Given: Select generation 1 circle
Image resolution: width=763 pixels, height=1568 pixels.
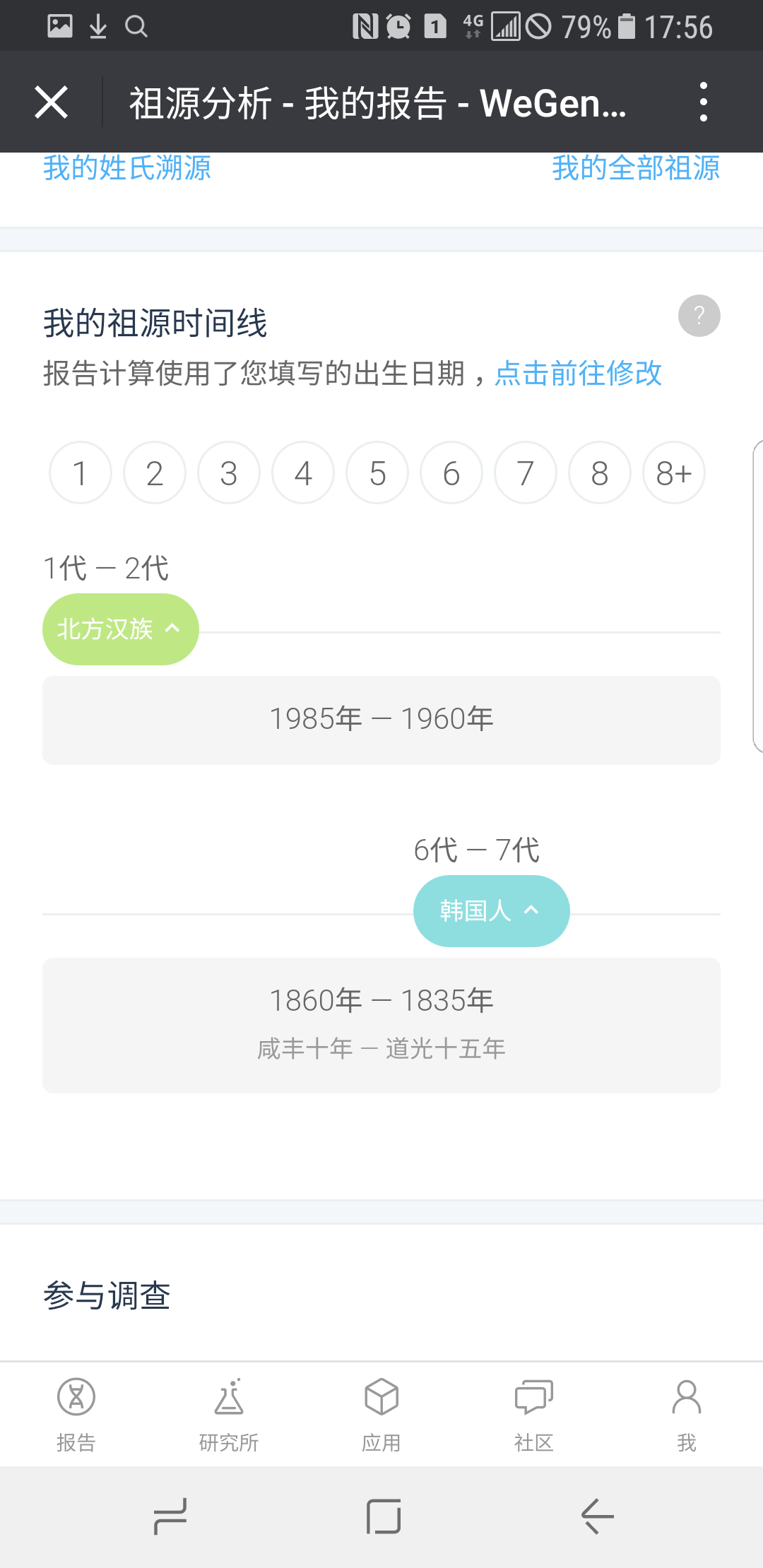Looking at the screenshot, I should click(x=81, y=473).
